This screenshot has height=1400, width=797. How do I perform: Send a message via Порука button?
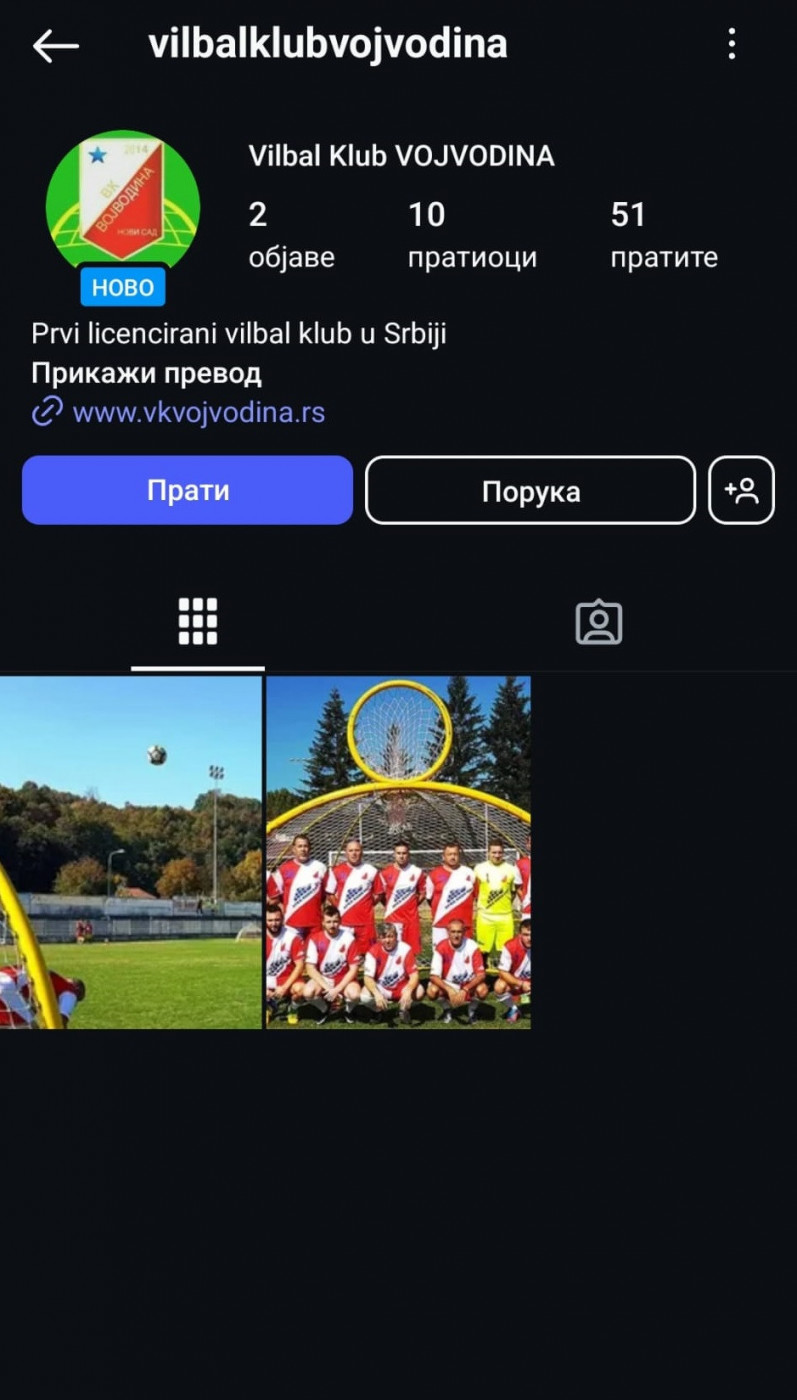point(530,491)
